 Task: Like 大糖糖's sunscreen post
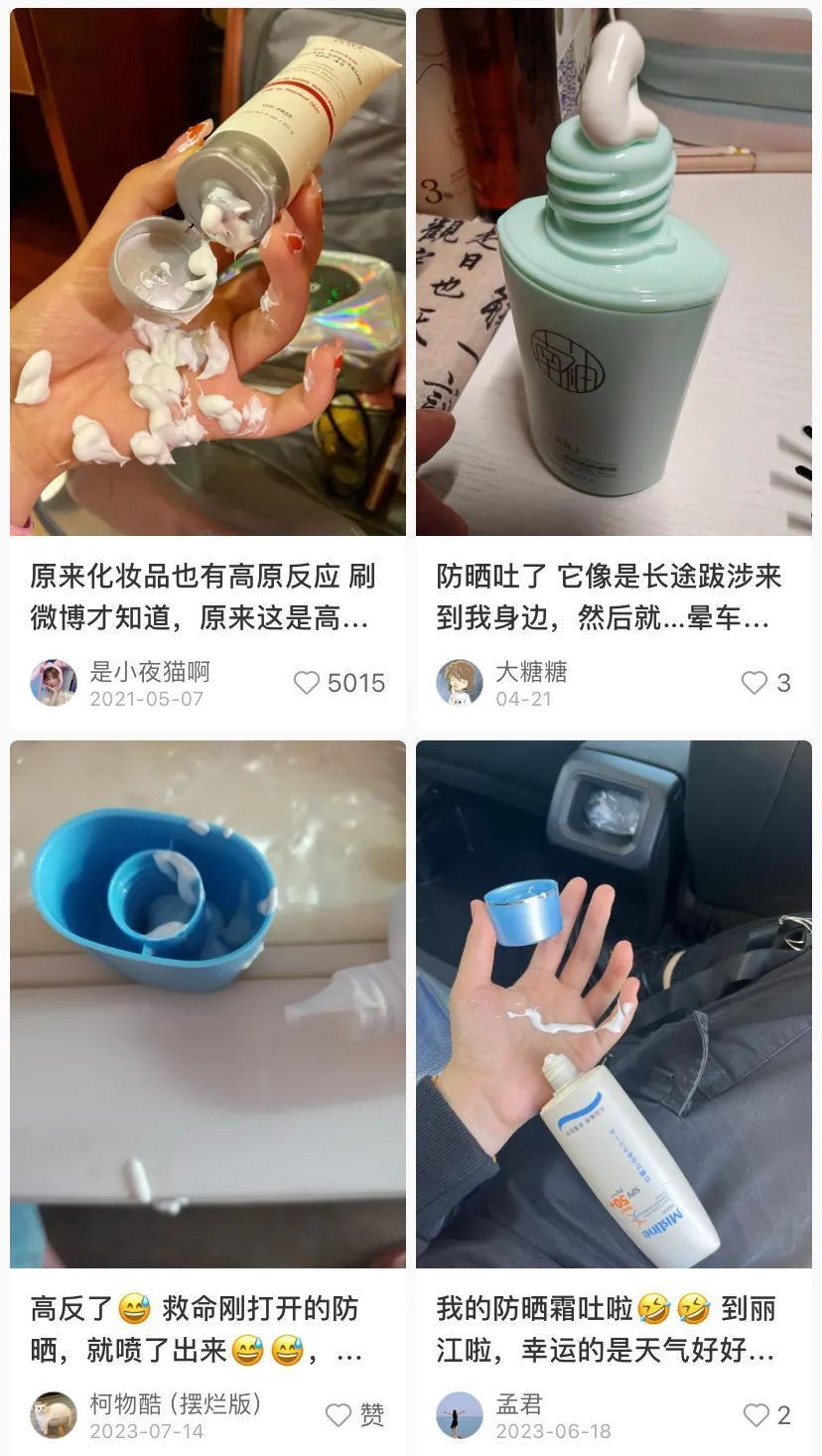coord(754,683)
